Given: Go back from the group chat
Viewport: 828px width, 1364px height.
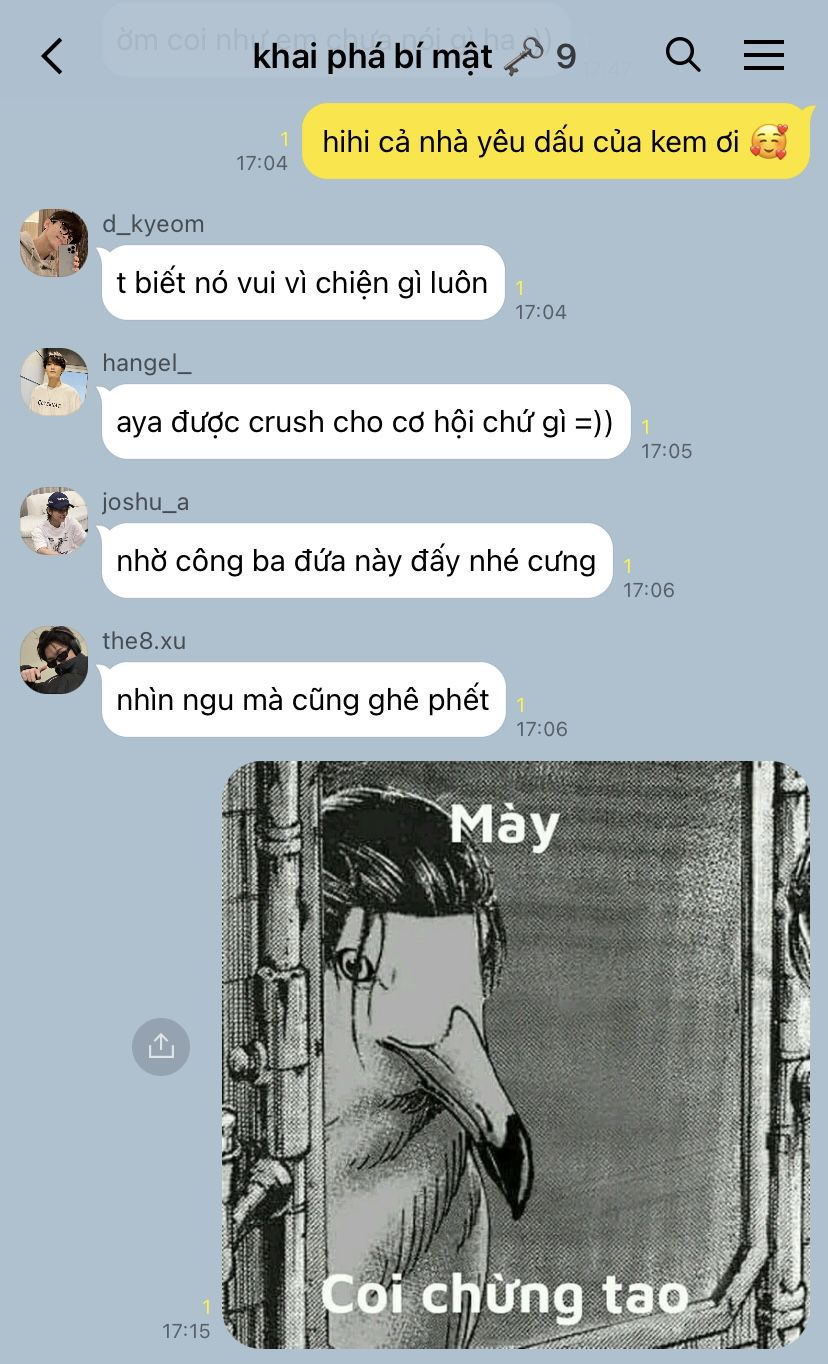Looking at the screenshot, I should point(52,56).
